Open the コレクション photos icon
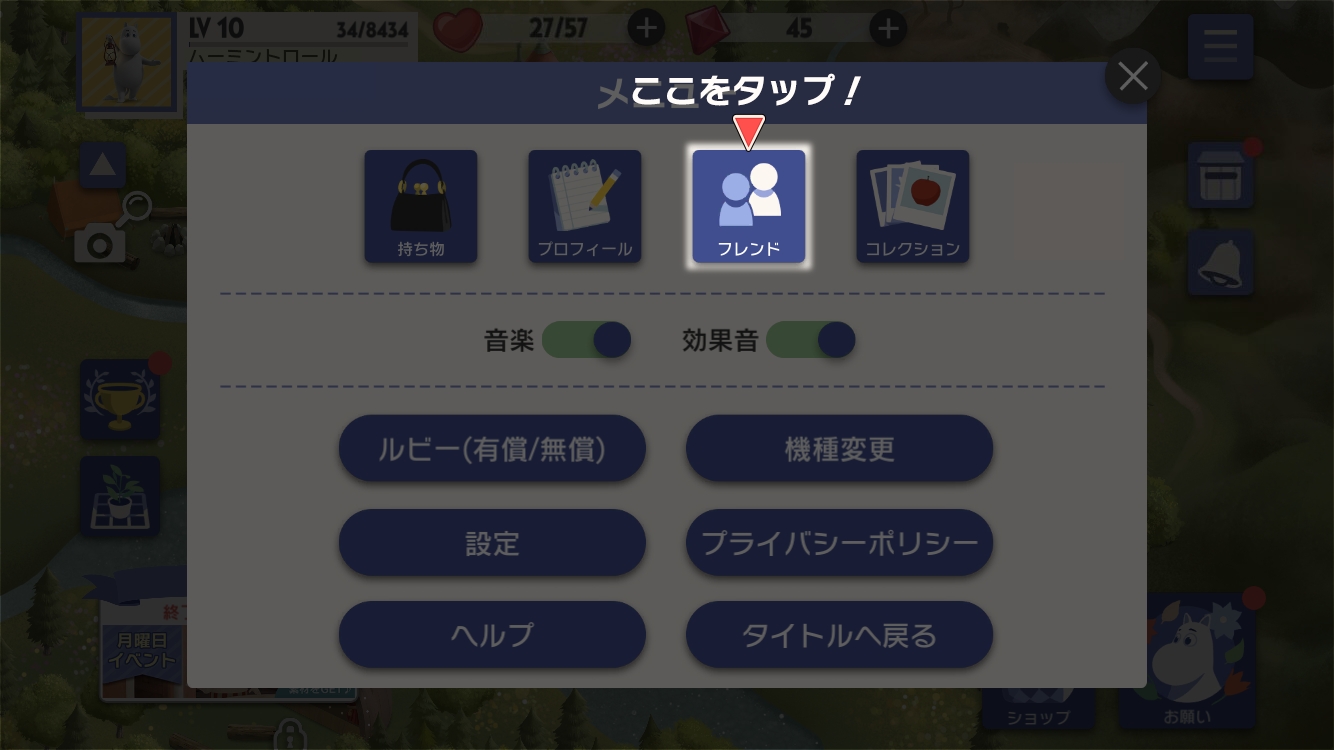The width and height of the screenshot is (1334, 750). pos(913,207)
